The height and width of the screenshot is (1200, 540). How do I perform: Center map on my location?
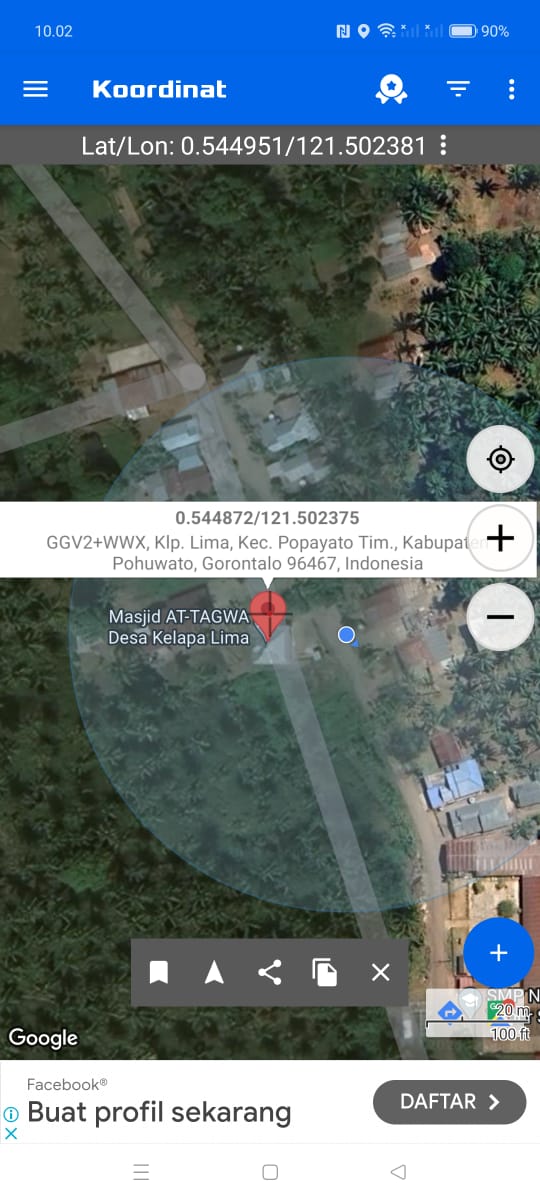click(x=500, y=459)
